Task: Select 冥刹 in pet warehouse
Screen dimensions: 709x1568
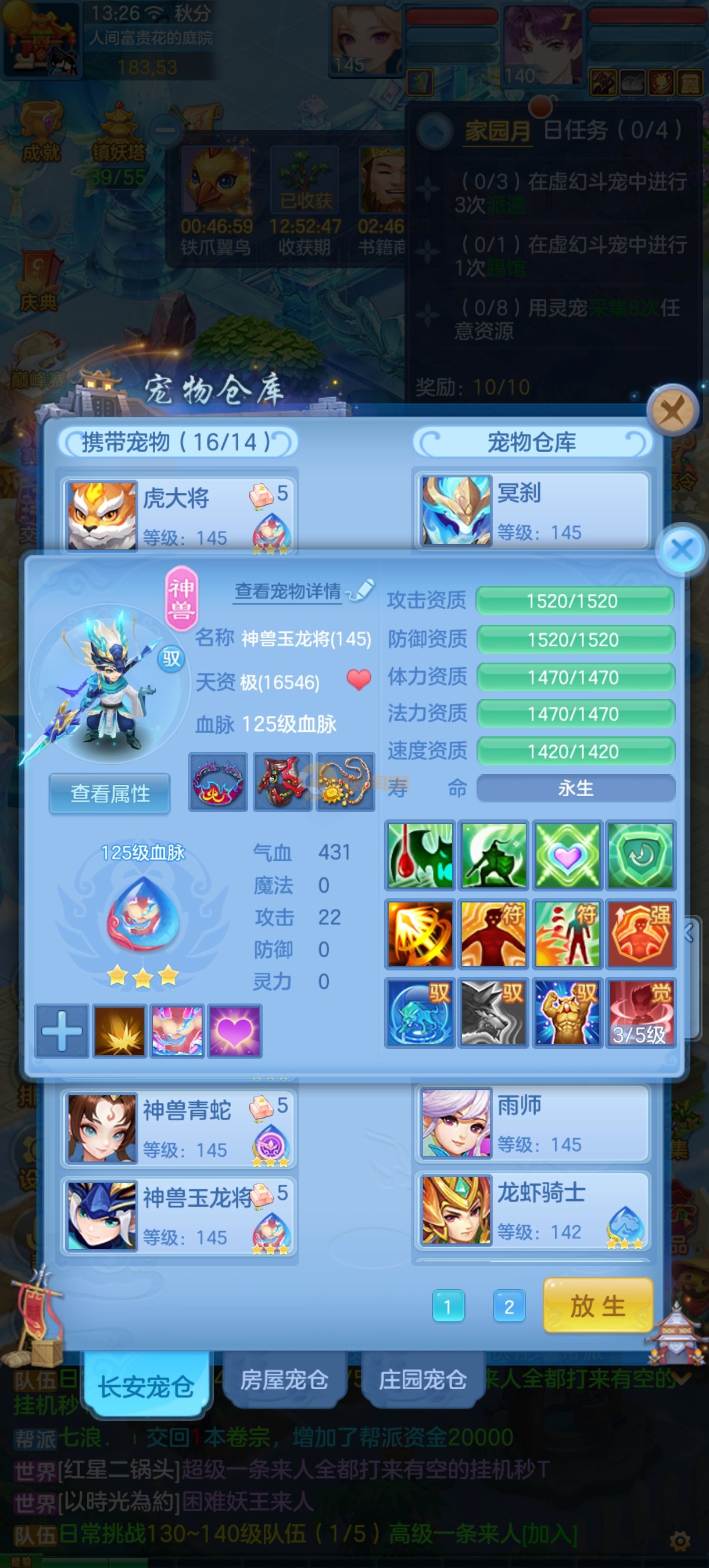Action: [x=532, y=511]
